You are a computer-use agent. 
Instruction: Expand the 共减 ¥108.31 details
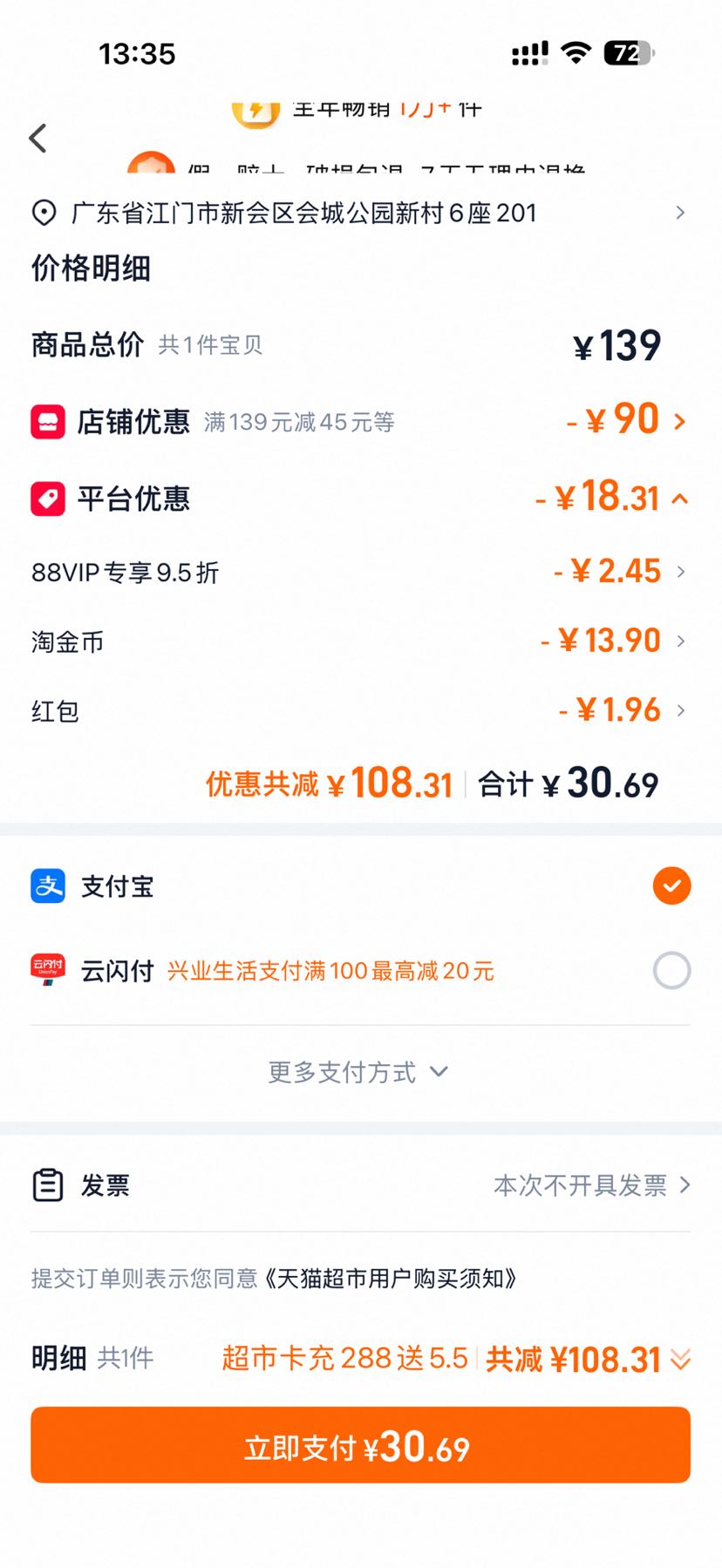(588, 1359)
